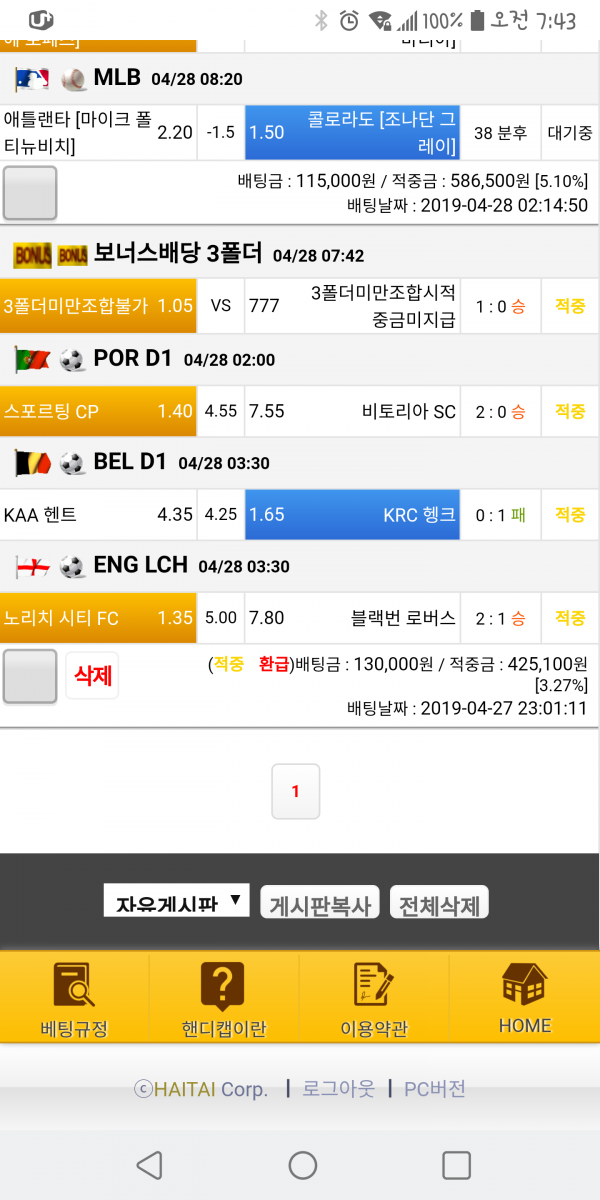Image resolution: width=600 pixels, height=1200 pixels.
Task: Open 베팅규정 betting rules
Action: [74, 998]
